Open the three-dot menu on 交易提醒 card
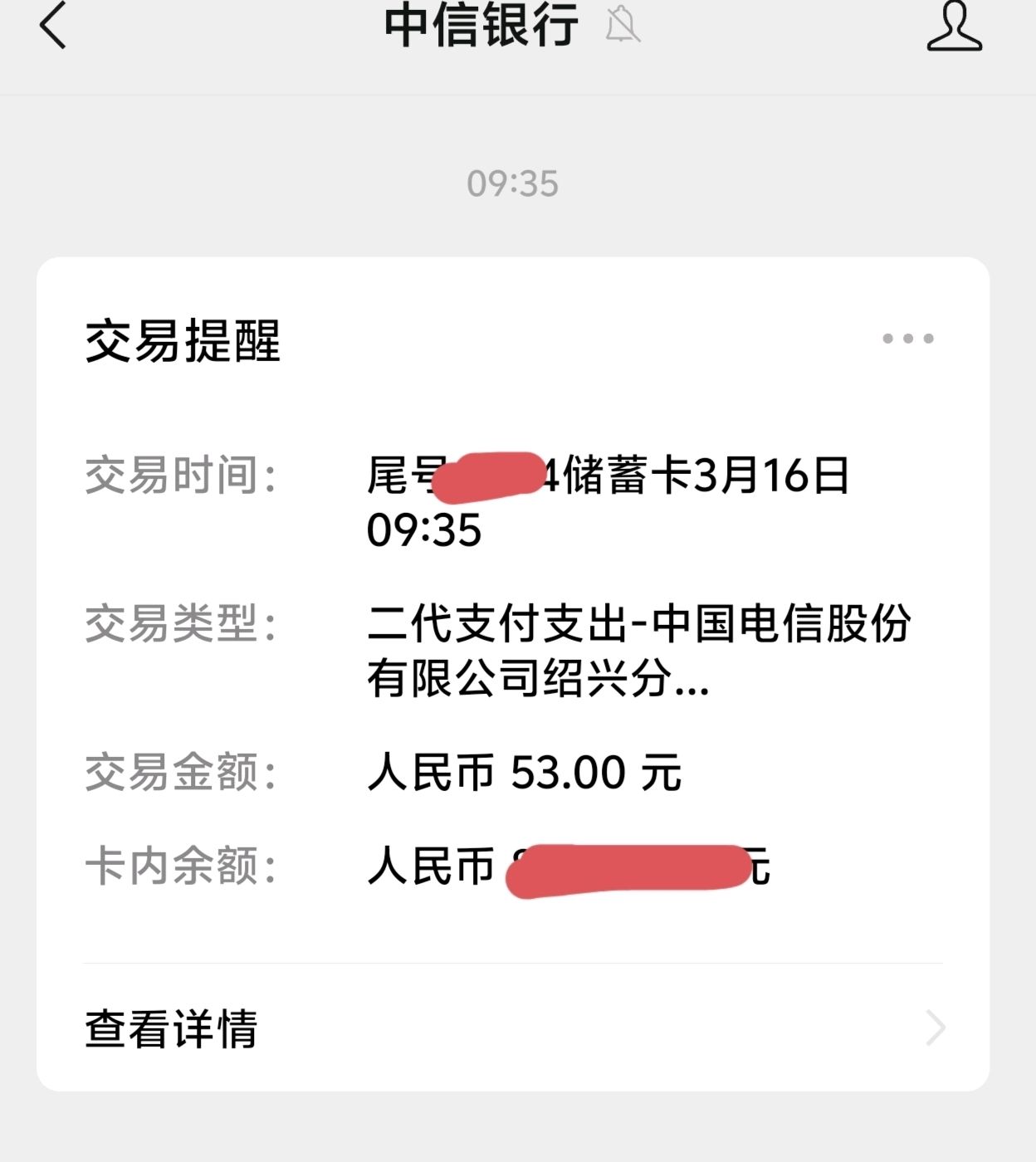The height and width of the screenshot is (1162, 1036). tap(907, 339)
